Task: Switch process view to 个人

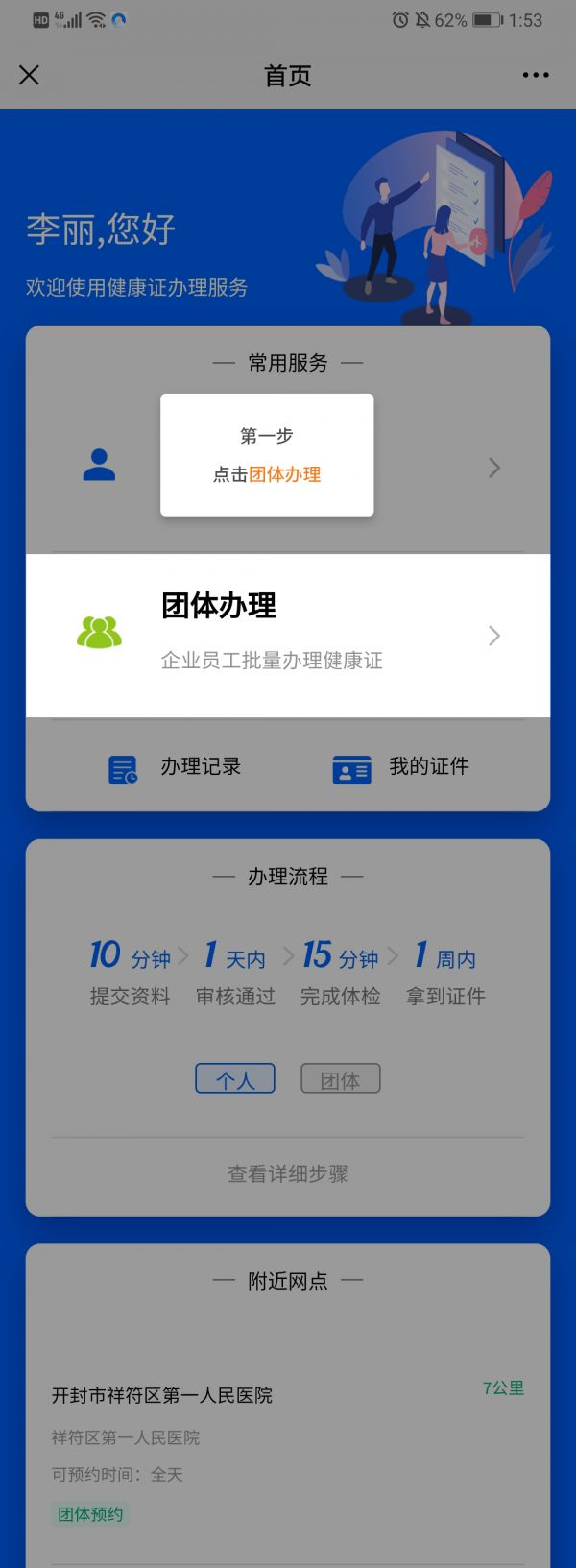Action: click(235, 1079)
